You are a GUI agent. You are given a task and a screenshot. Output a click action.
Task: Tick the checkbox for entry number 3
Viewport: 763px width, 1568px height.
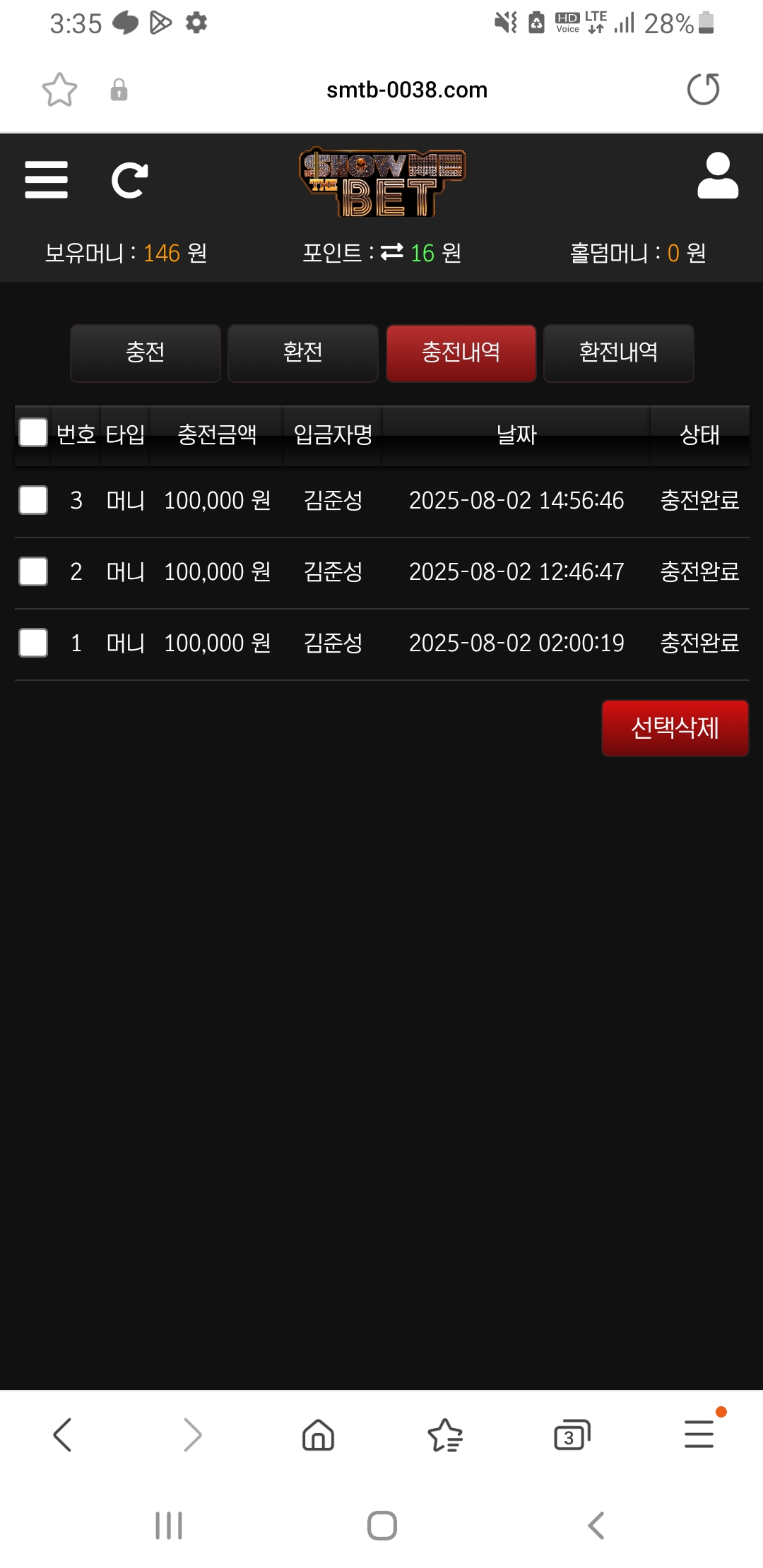33,500
